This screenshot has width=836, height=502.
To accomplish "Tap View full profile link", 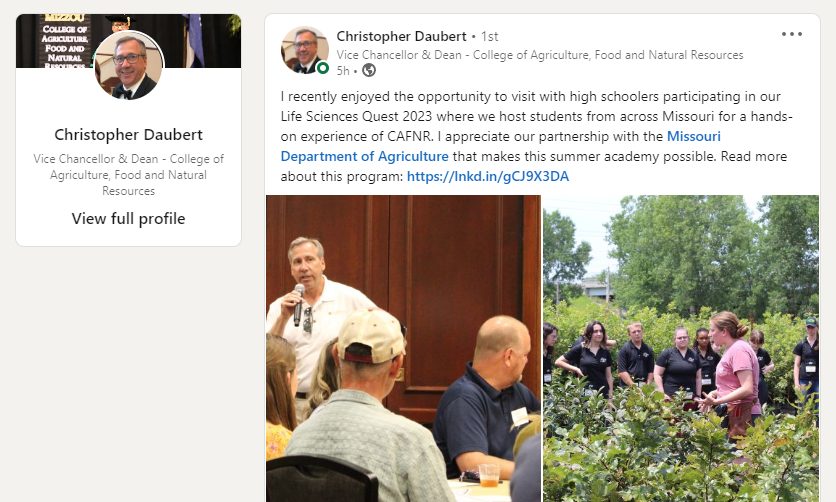I will click(128, 218).
